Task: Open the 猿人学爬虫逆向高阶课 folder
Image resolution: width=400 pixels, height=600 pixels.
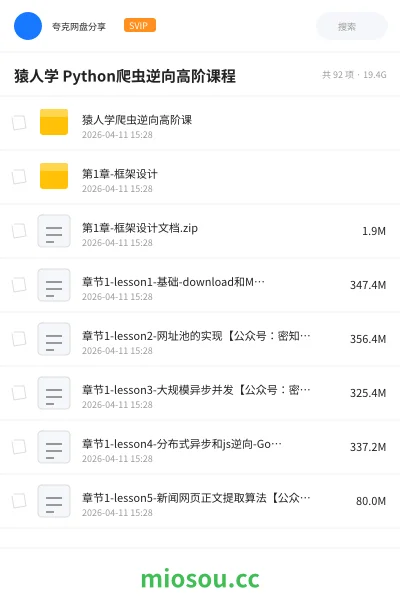Action: pos(200,123)
